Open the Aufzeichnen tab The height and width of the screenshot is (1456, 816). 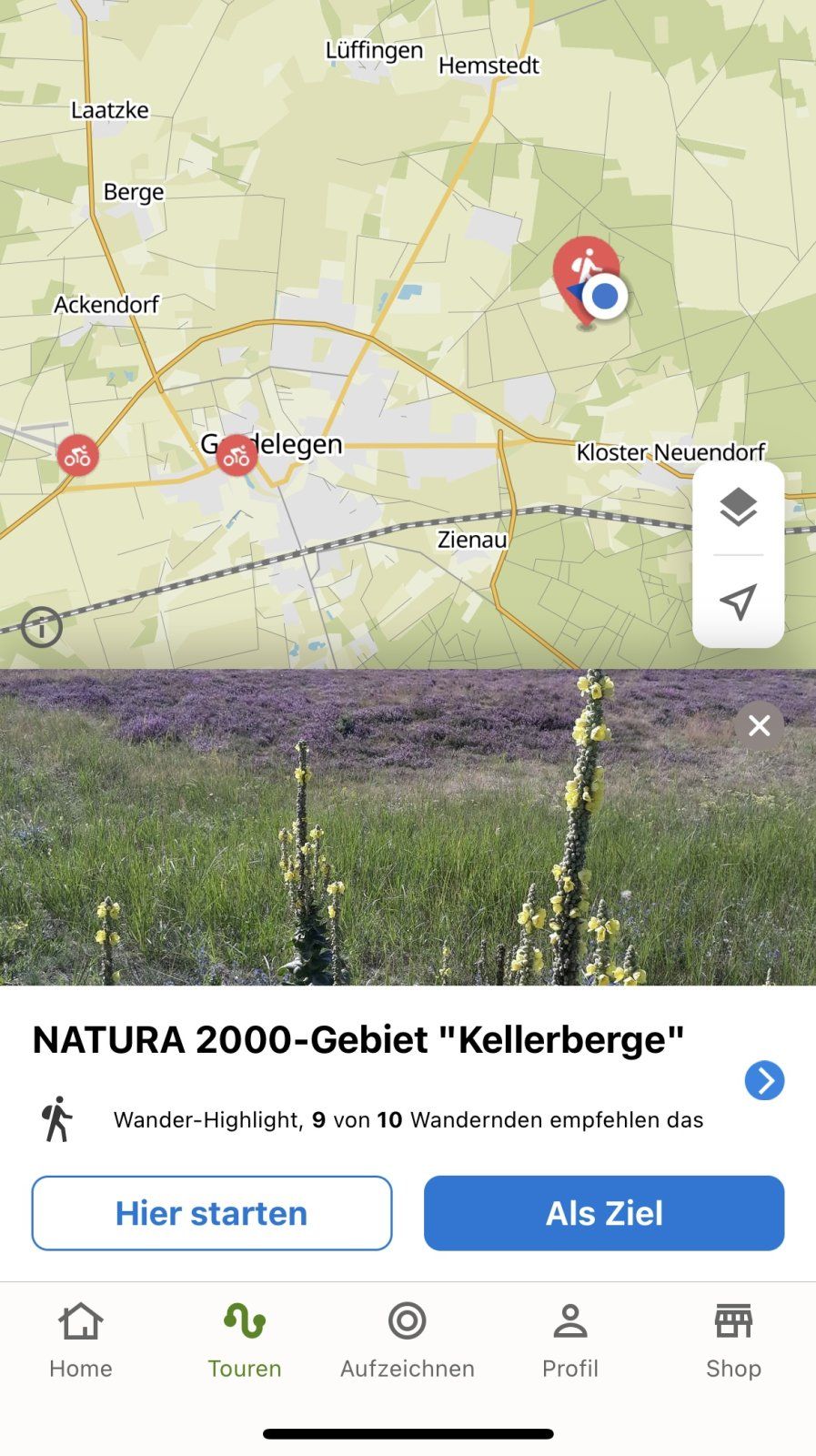coord(408,1340)
